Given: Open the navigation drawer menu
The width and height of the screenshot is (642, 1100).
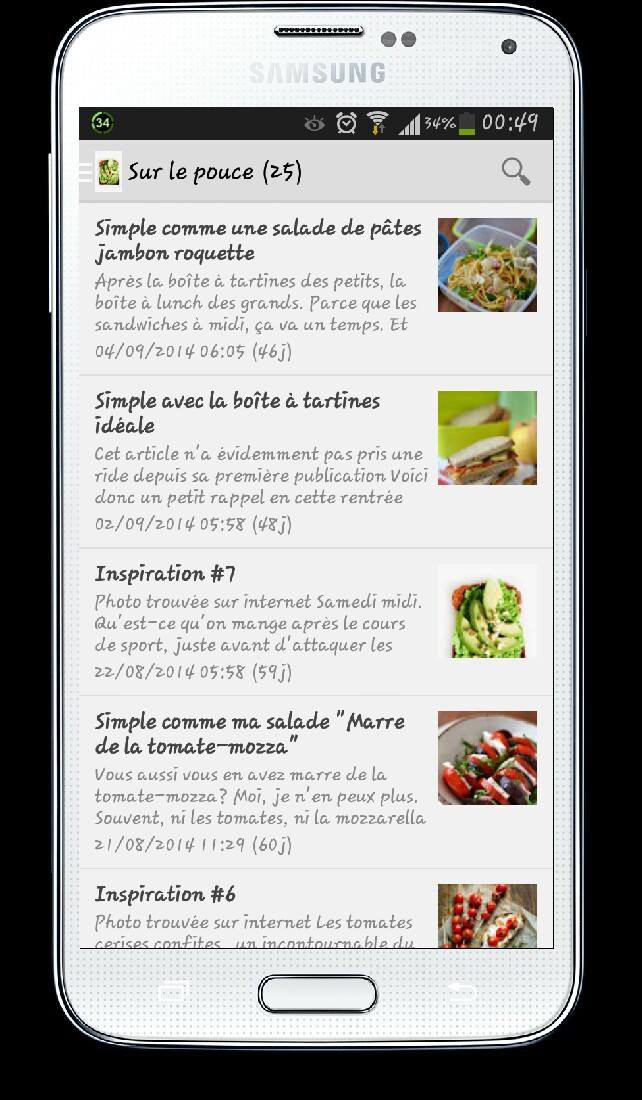Looking at the screenshot, I should [87, 172].
